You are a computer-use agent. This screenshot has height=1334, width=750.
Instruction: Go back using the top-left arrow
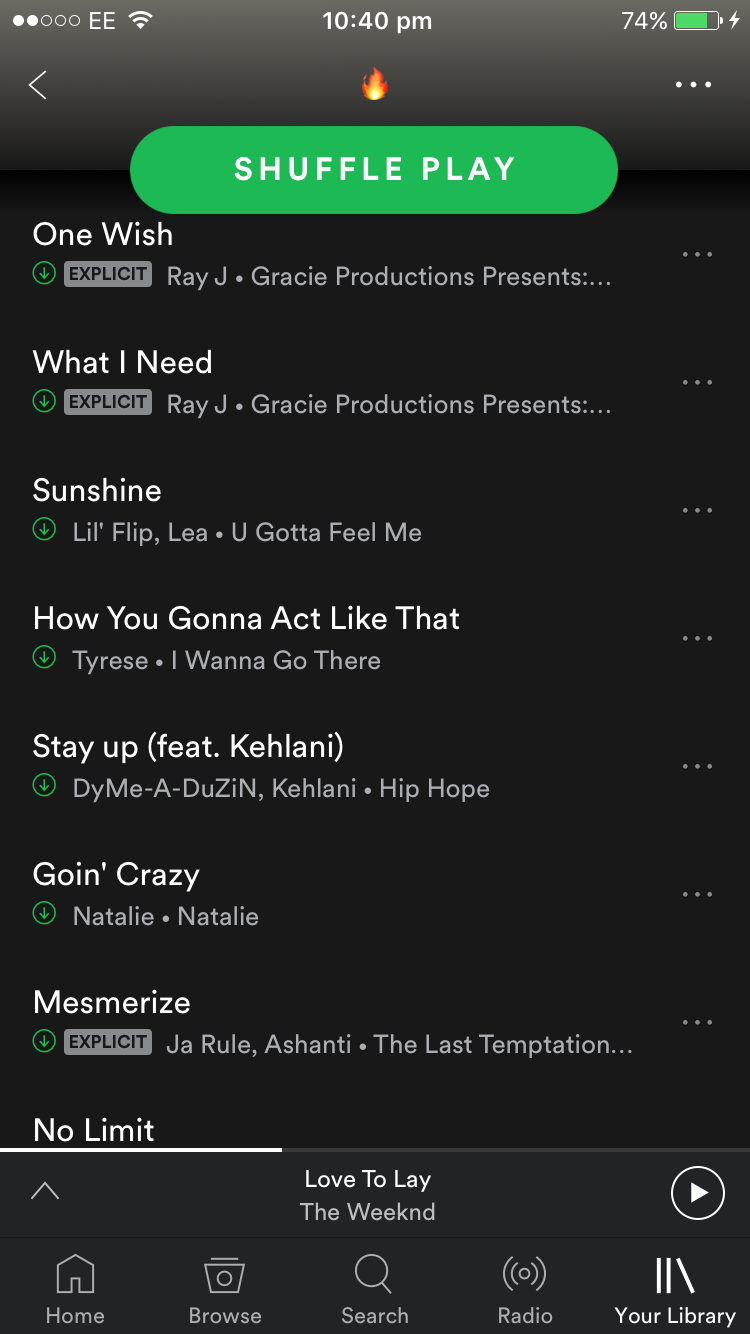(x=38, y=85)
